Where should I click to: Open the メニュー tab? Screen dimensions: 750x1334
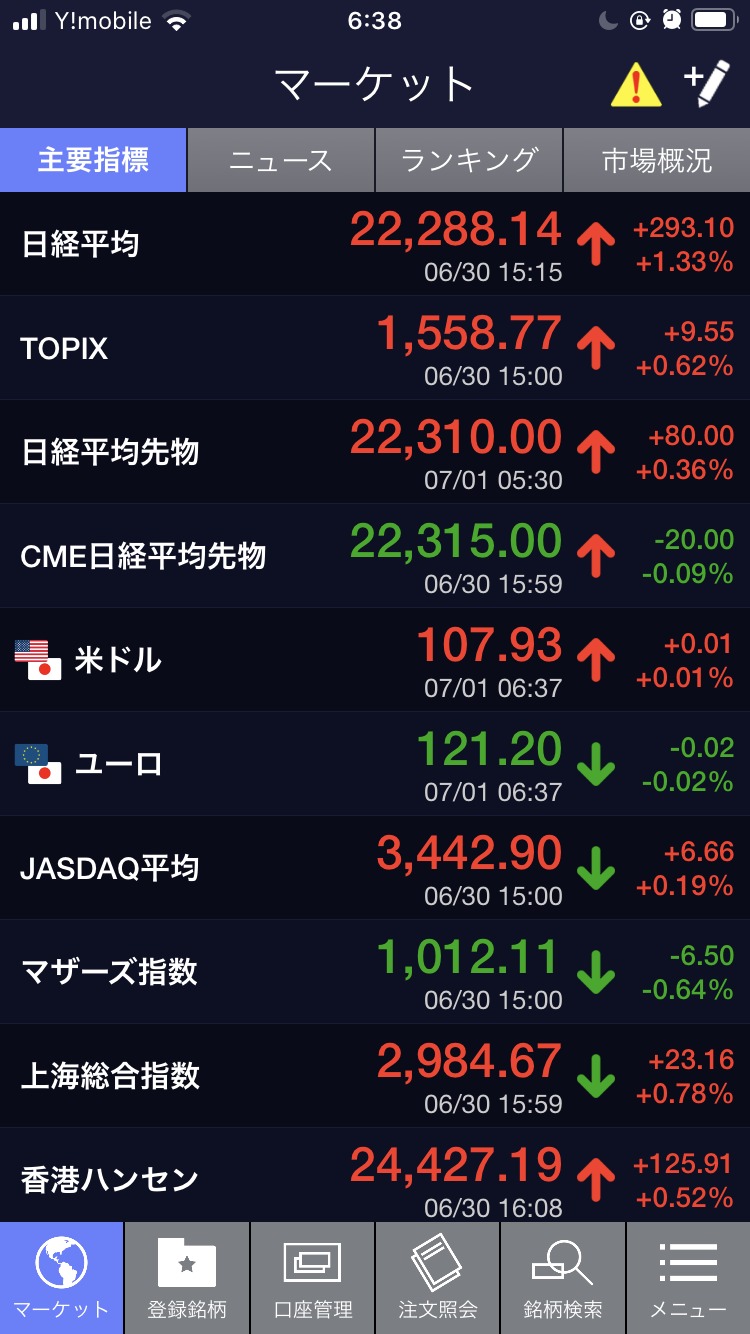pyautogui.click(x=689, y=1278)
